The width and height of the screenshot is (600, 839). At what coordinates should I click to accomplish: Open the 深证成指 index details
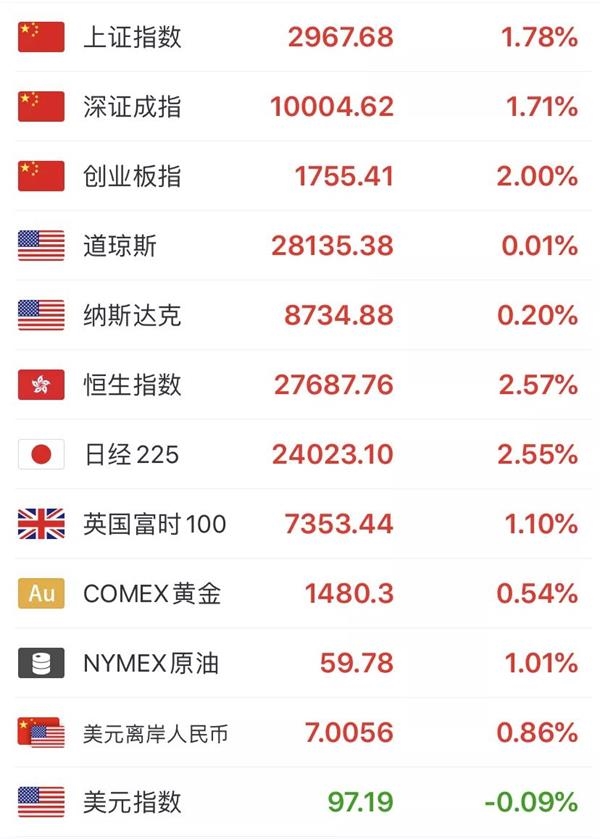[132, 106]
